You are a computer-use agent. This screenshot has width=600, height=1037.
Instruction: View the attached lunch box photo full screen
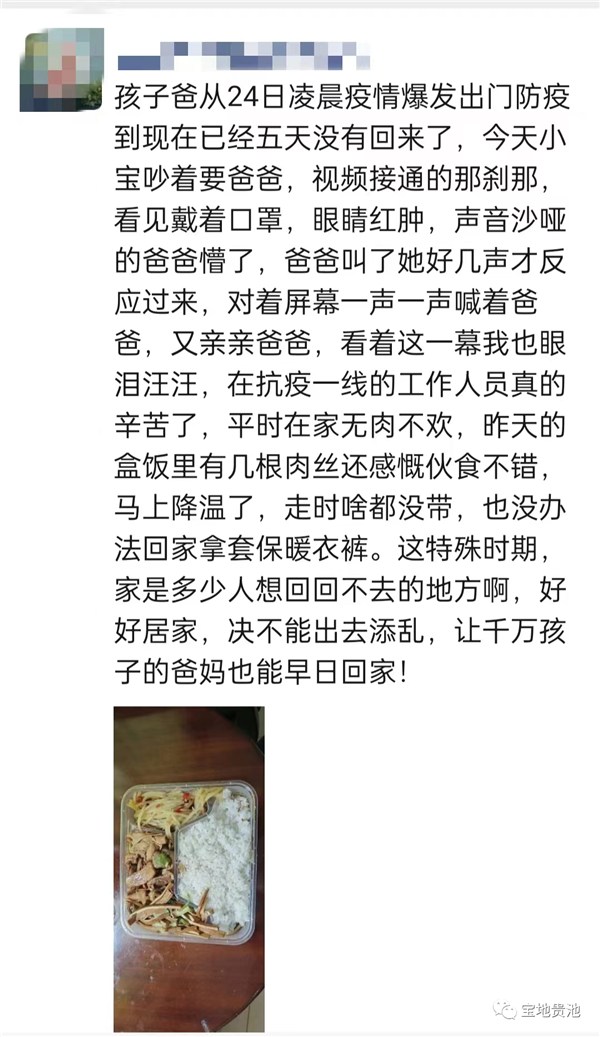pos(189,868)
